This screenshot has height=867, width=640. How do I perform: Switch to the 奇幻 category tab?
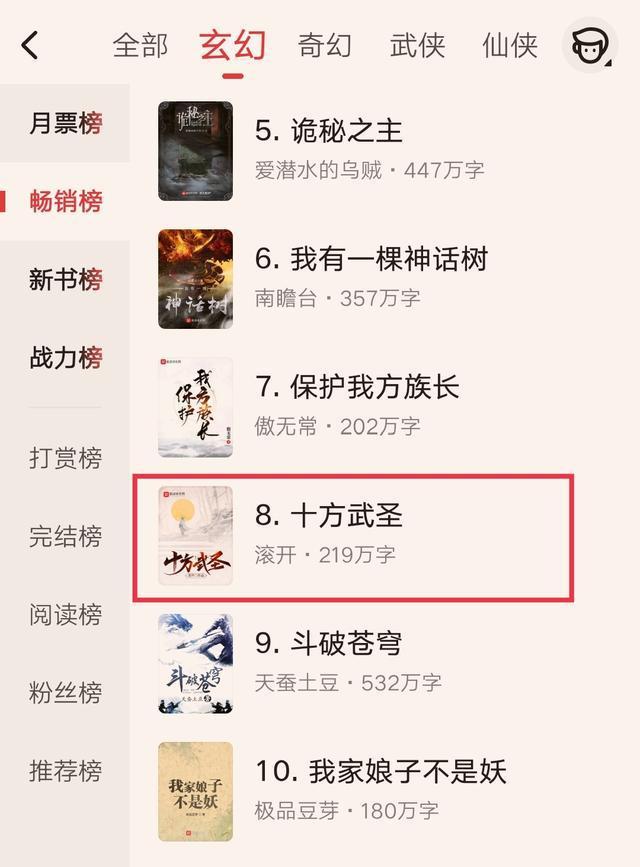click(x=325, y=45)
